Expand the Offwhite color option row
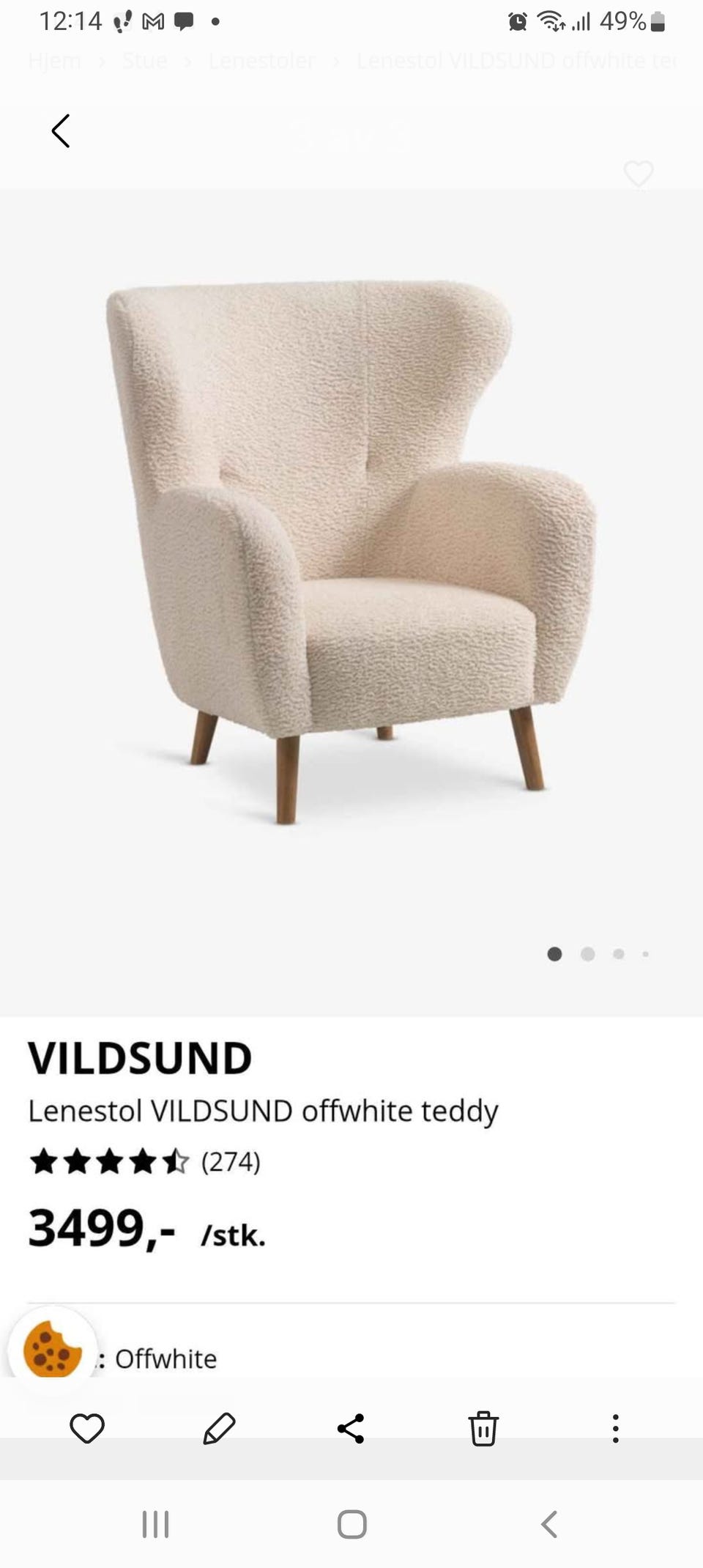This screenshot has height=1568, width=703. coord(165,1358)
